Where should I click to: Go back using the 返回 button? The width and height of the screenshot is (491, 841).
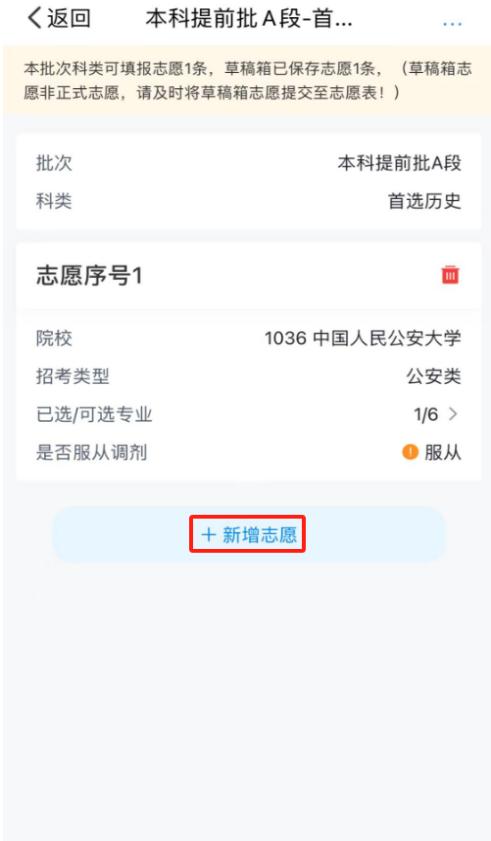coord(59,19)
